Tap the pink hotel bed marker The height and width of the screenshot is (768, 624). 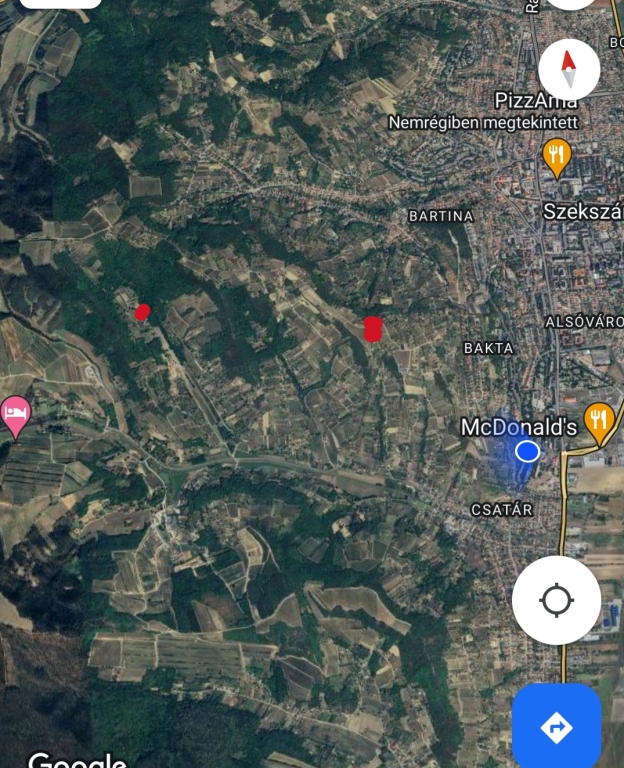tap(15, 413)
